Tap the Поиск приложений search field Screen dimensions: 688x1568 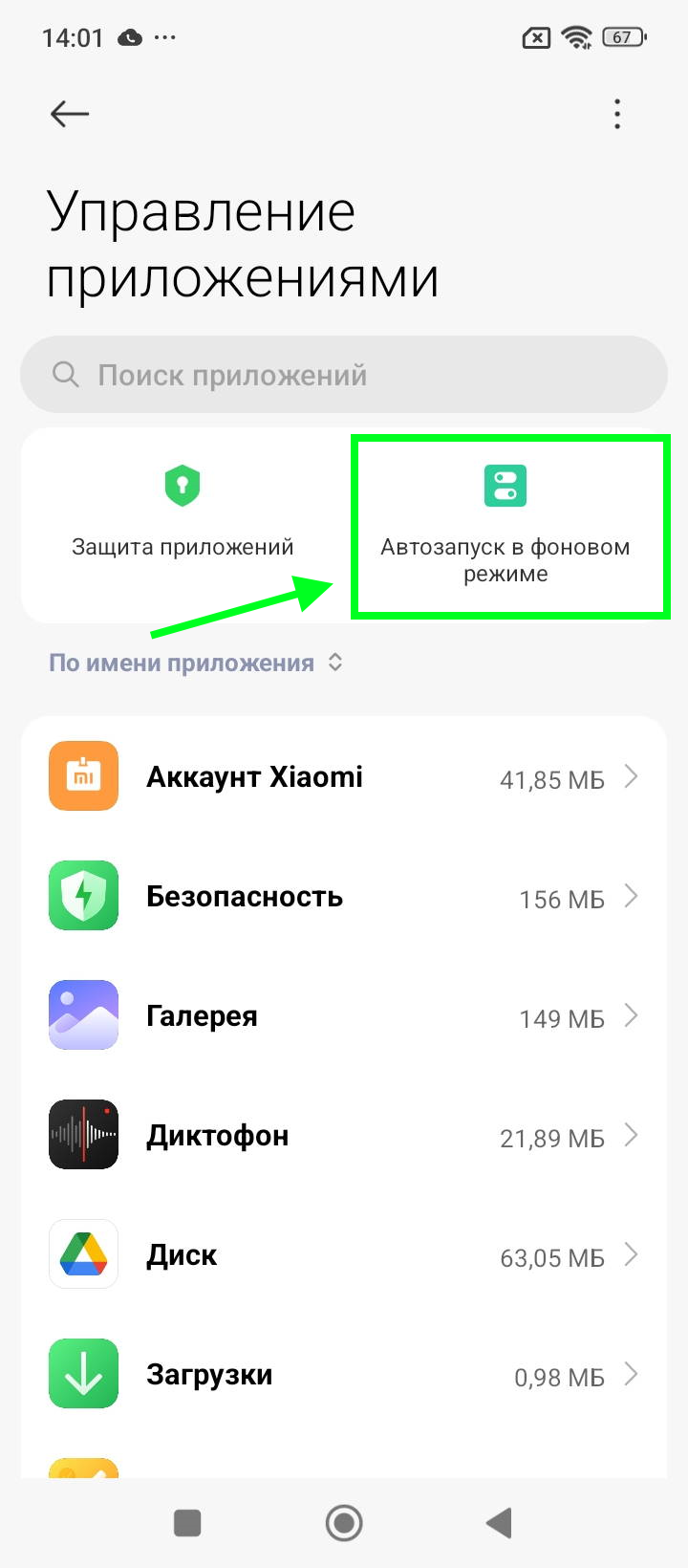344,375
